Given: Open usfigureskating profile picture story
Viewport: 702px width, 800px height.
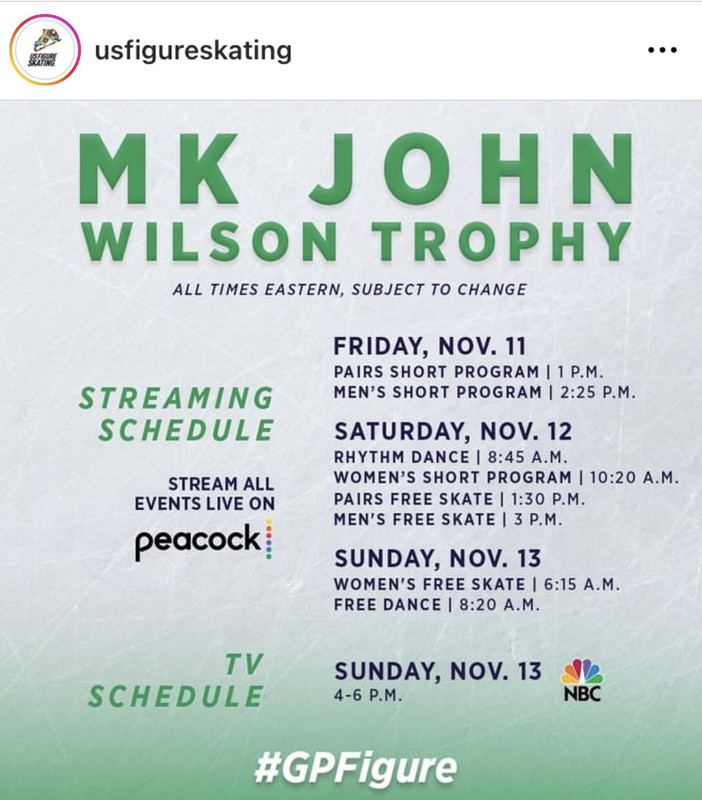Looking at the screenshot, I should click(x=42, y=51).
